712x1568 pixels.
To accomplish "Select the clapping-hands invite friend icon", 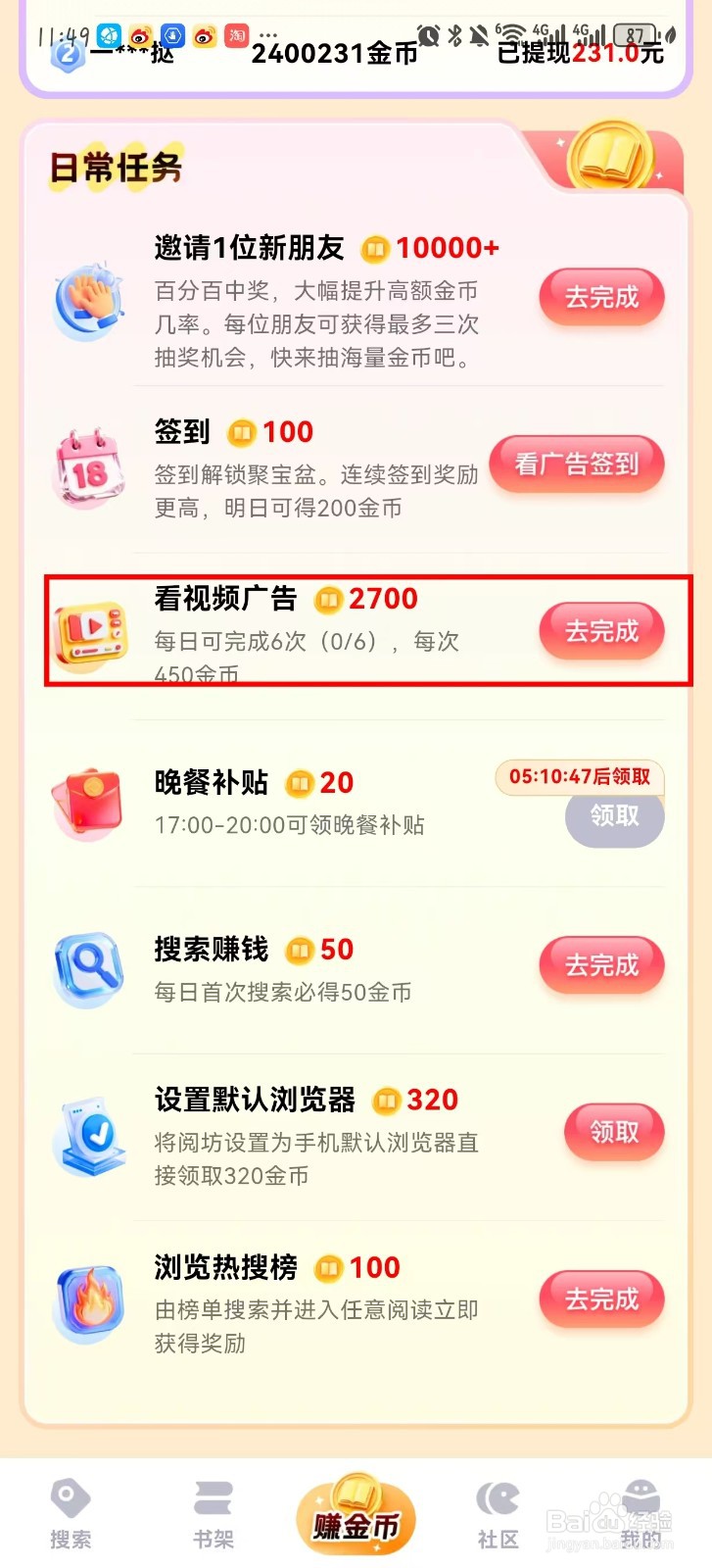I will pos(88,304).
